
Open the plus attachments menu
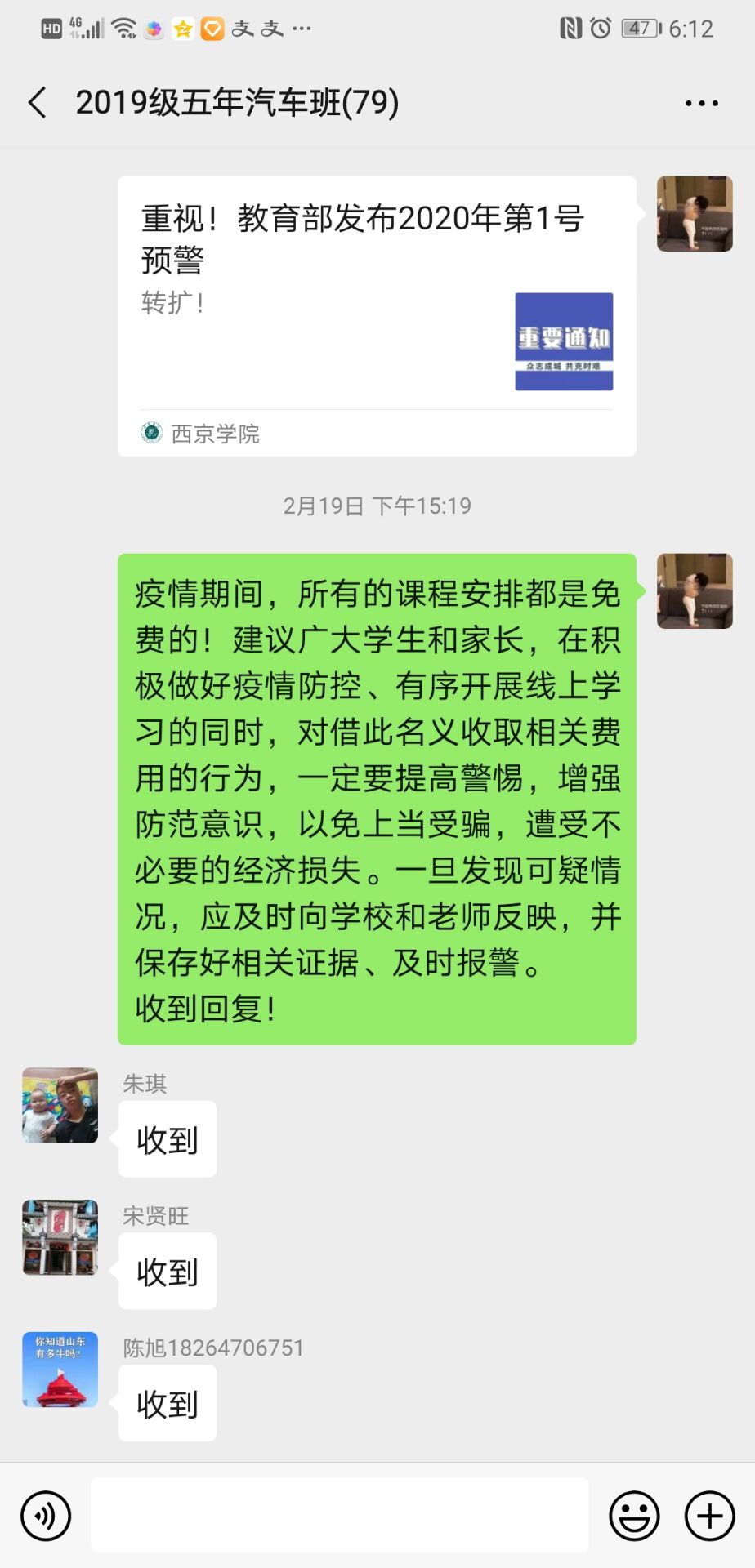click(709, 1516)
